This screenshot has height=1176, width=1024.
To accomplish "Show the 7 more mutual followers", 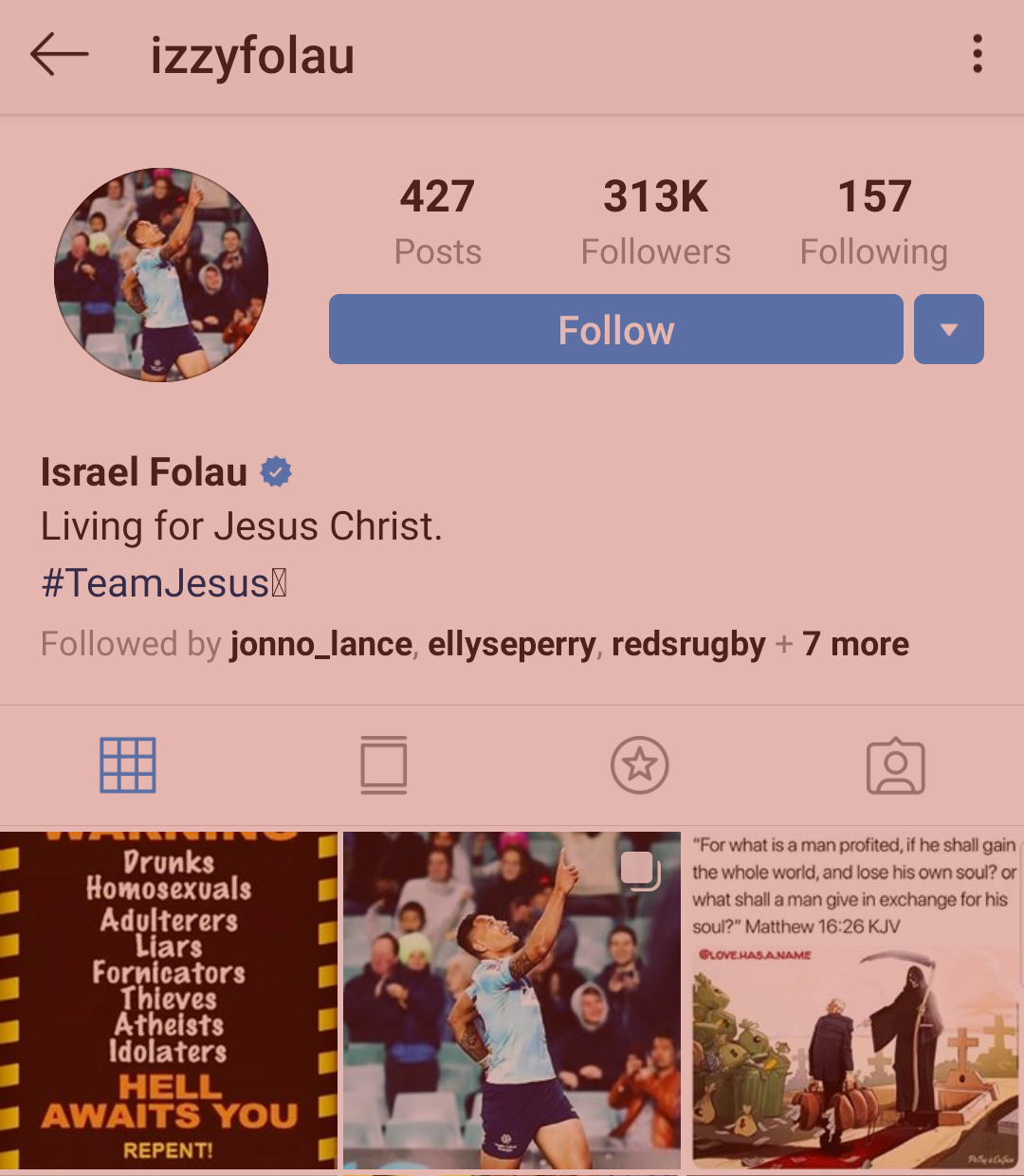I will click(855, 645).
